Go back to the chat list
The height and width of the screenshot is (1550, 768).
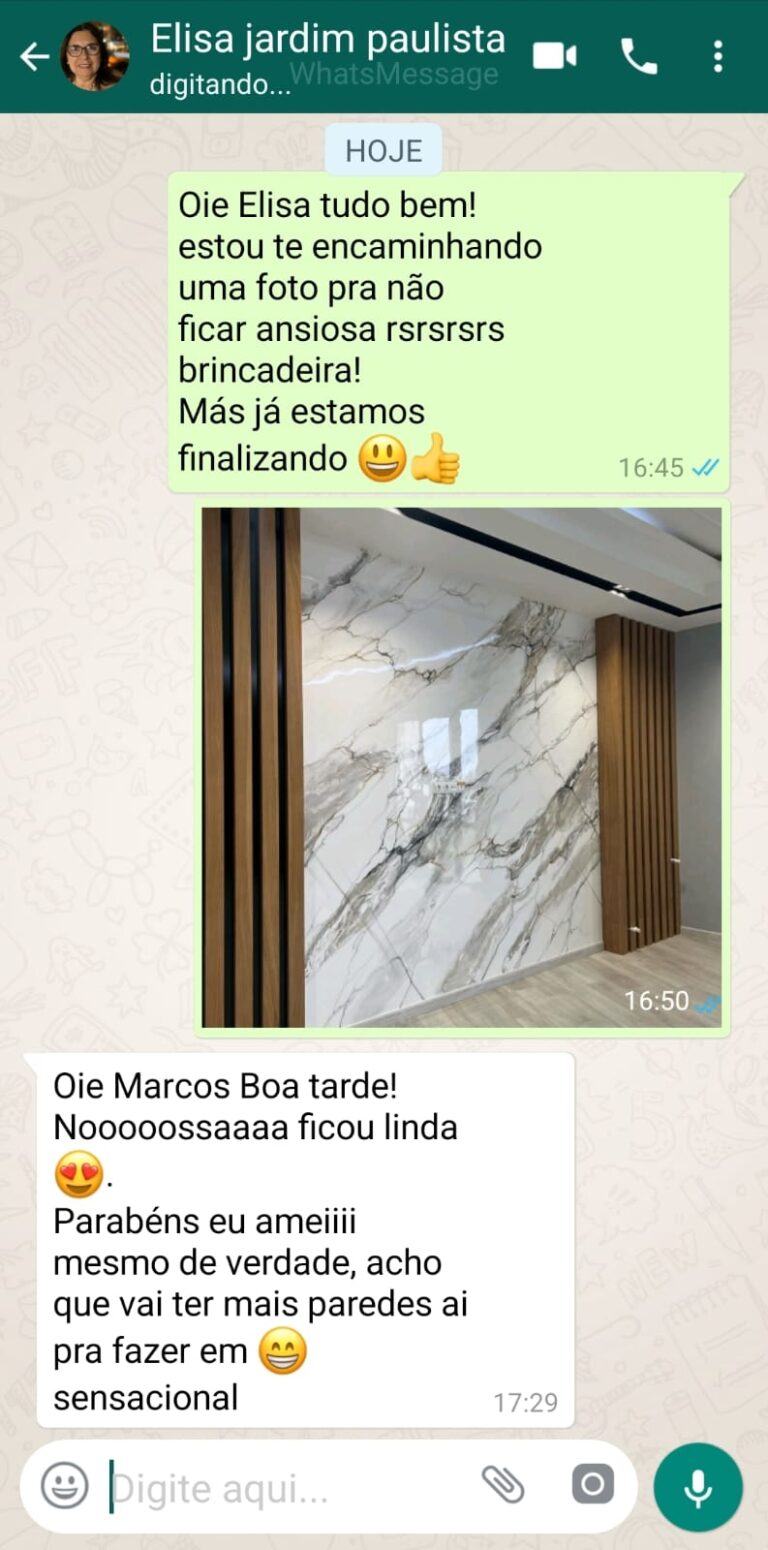(x=34, y=57)
